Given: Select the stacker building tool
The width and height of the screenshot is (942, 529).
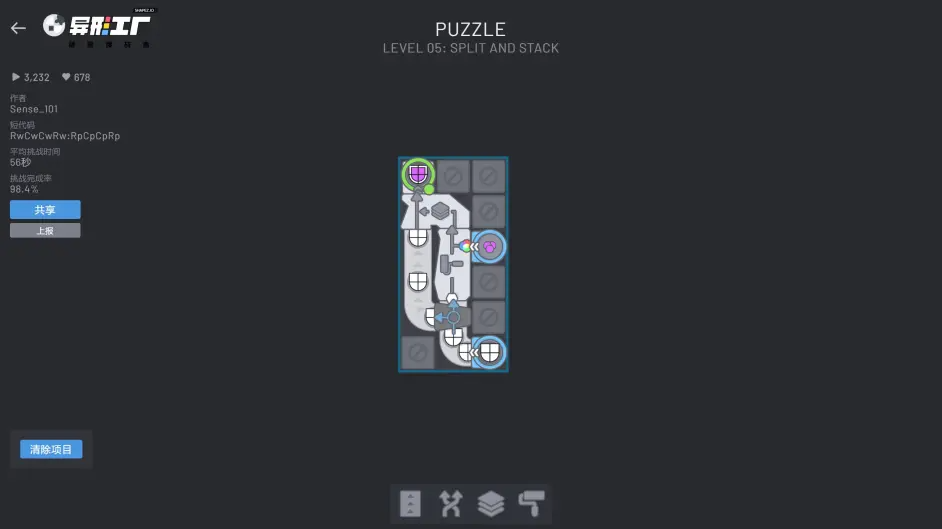Looking at the screenshot, I should 491,504.
